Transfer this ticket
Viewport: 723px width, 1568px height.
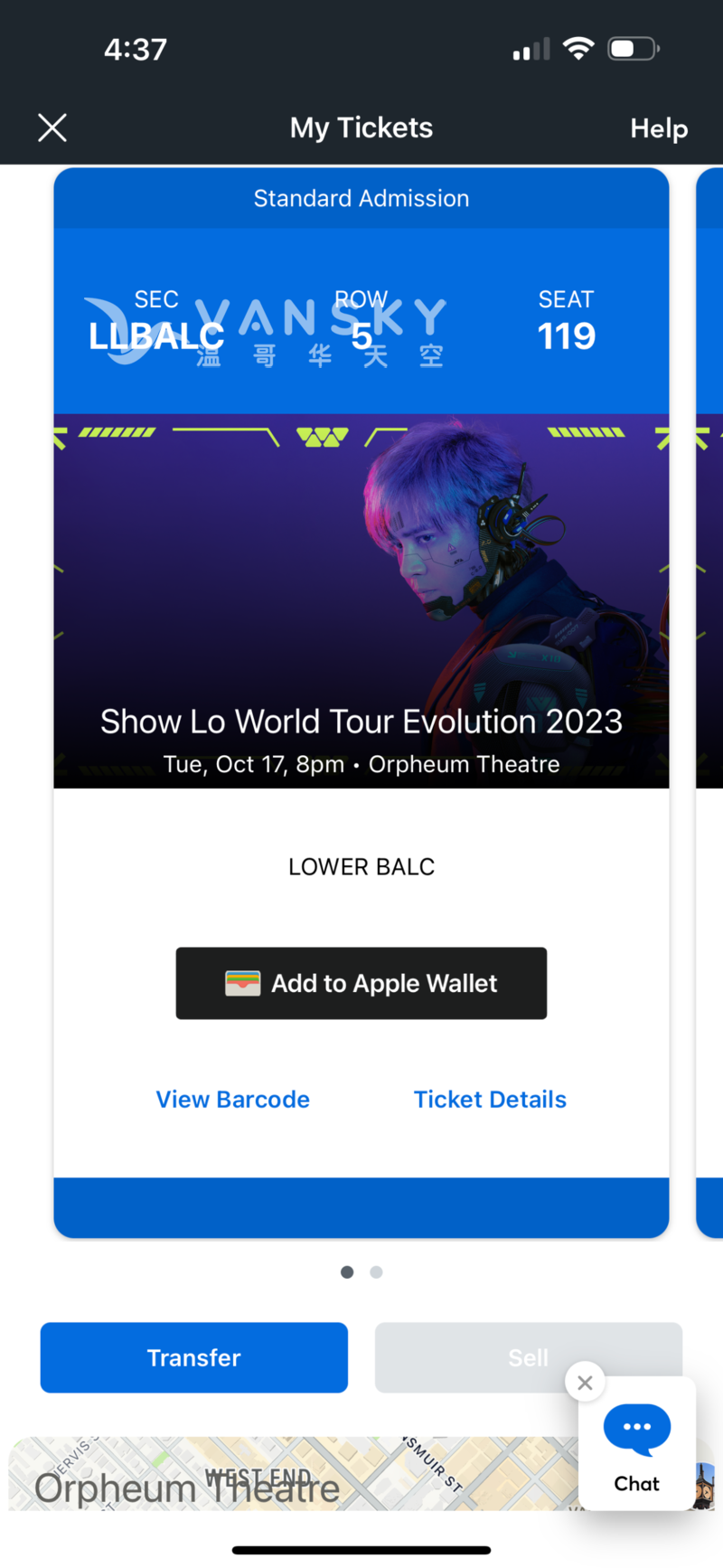coord(194,1357)
